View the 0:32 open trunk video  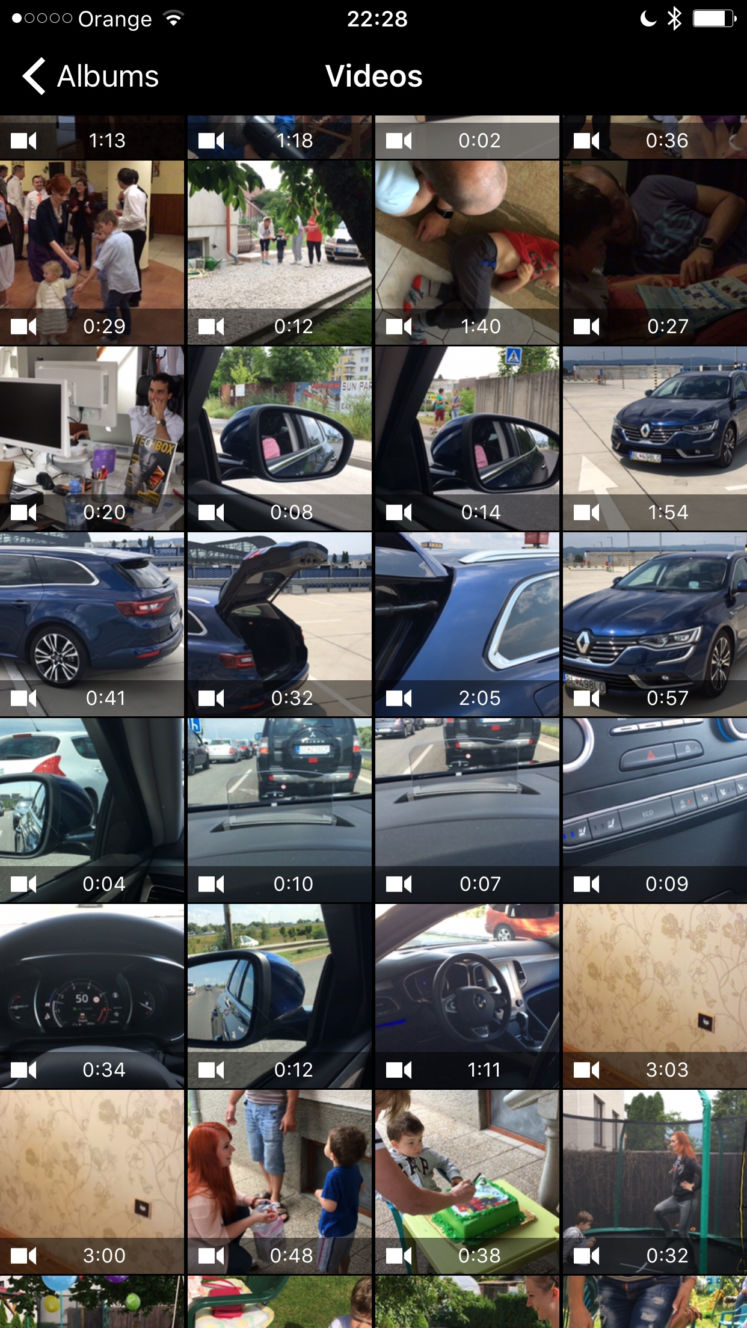[x=279, y=625]
